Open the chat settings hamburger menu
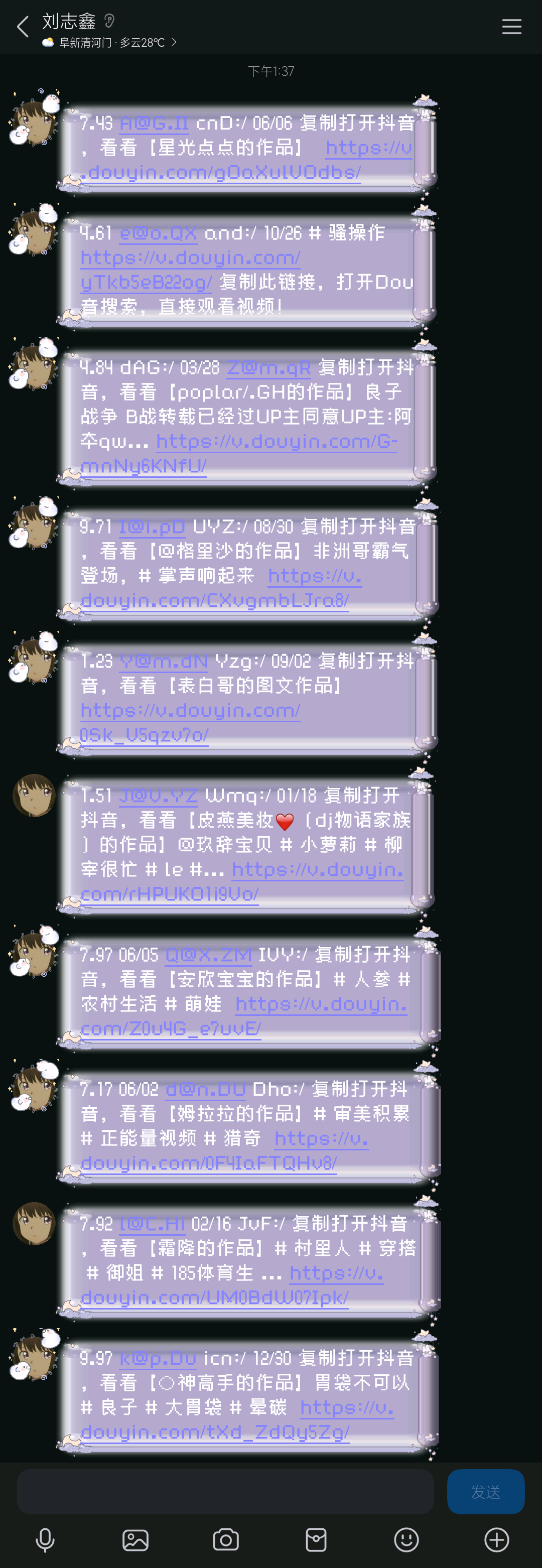The height and width of the screenshot is (1568, 542). pos(511,27)
